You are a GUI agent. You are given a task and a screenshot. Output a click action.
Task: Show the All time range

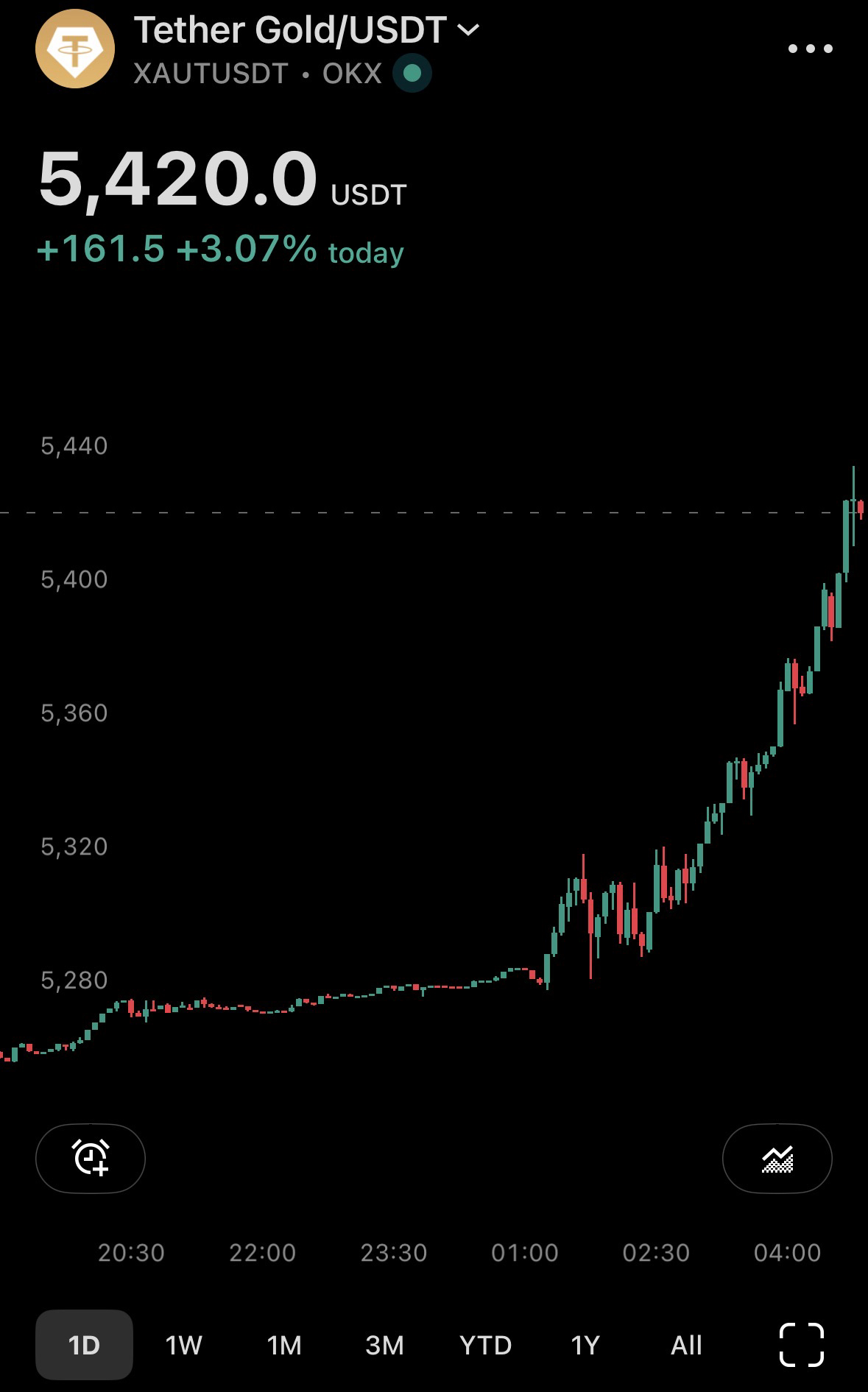tap(686, 1345)
